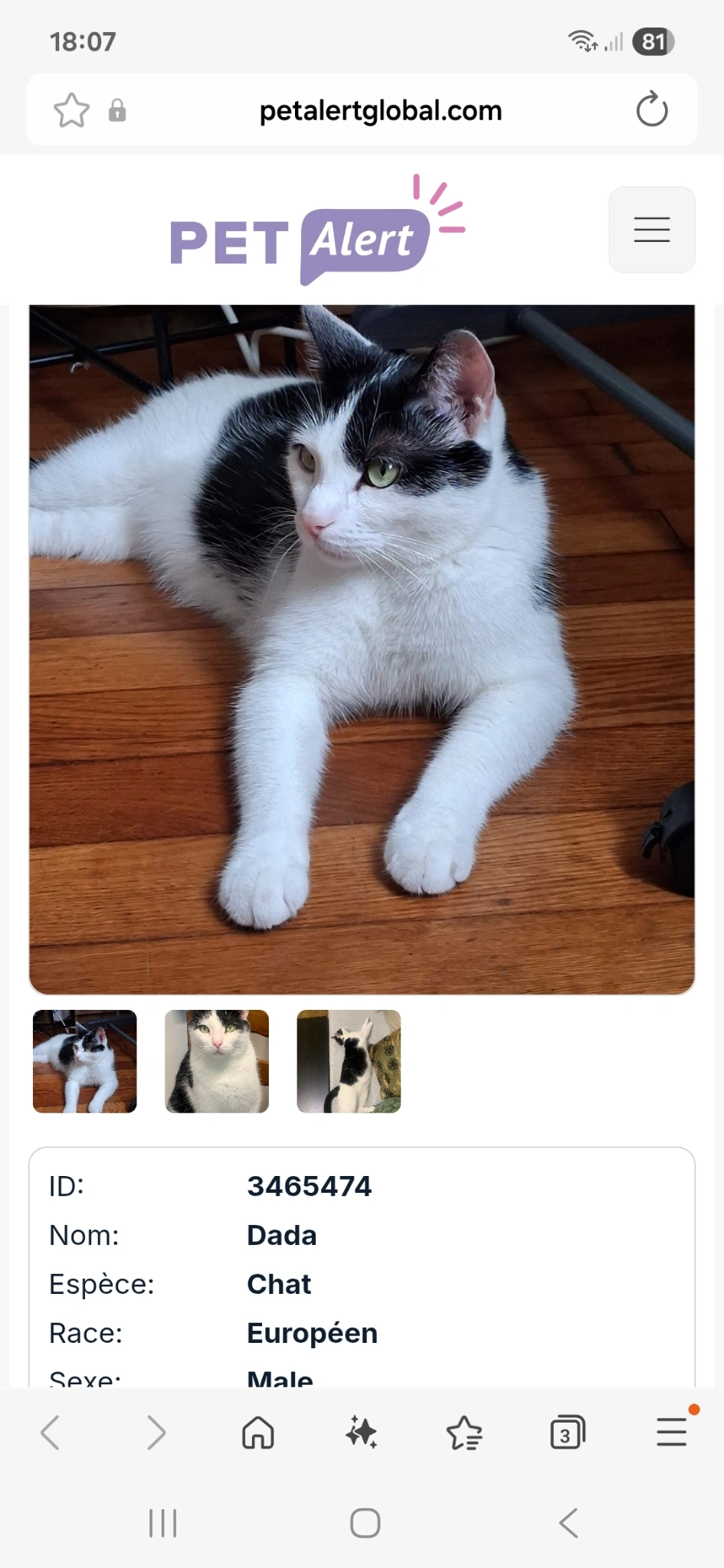Select the thumbnail of the cat standing upright
Viewport: 724px width, 1568px height.
(349, 1061)
